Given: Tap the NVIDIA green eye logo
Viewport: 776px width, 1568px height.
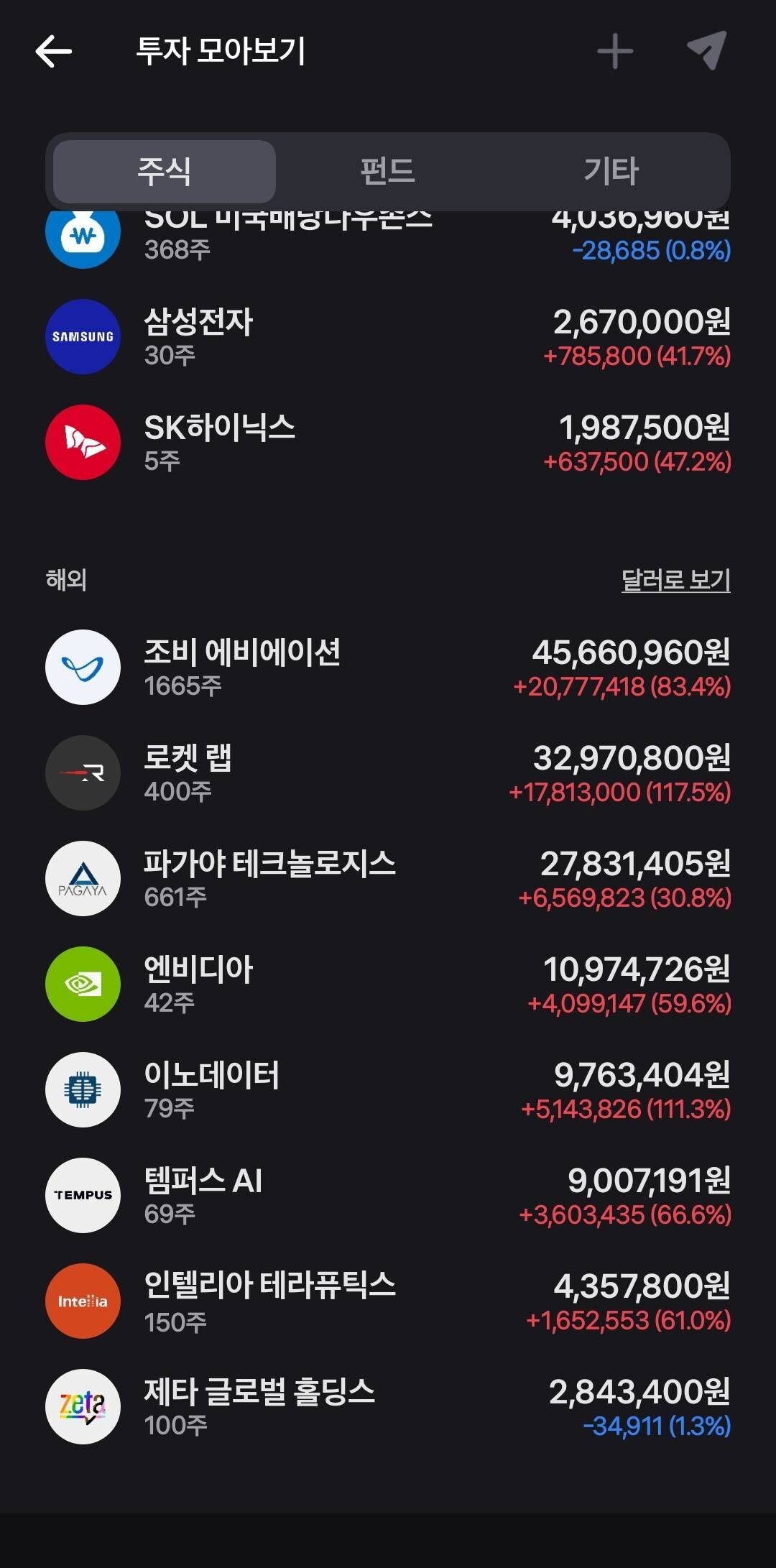Looking at the screenshot, I should (x=82, y=984).
